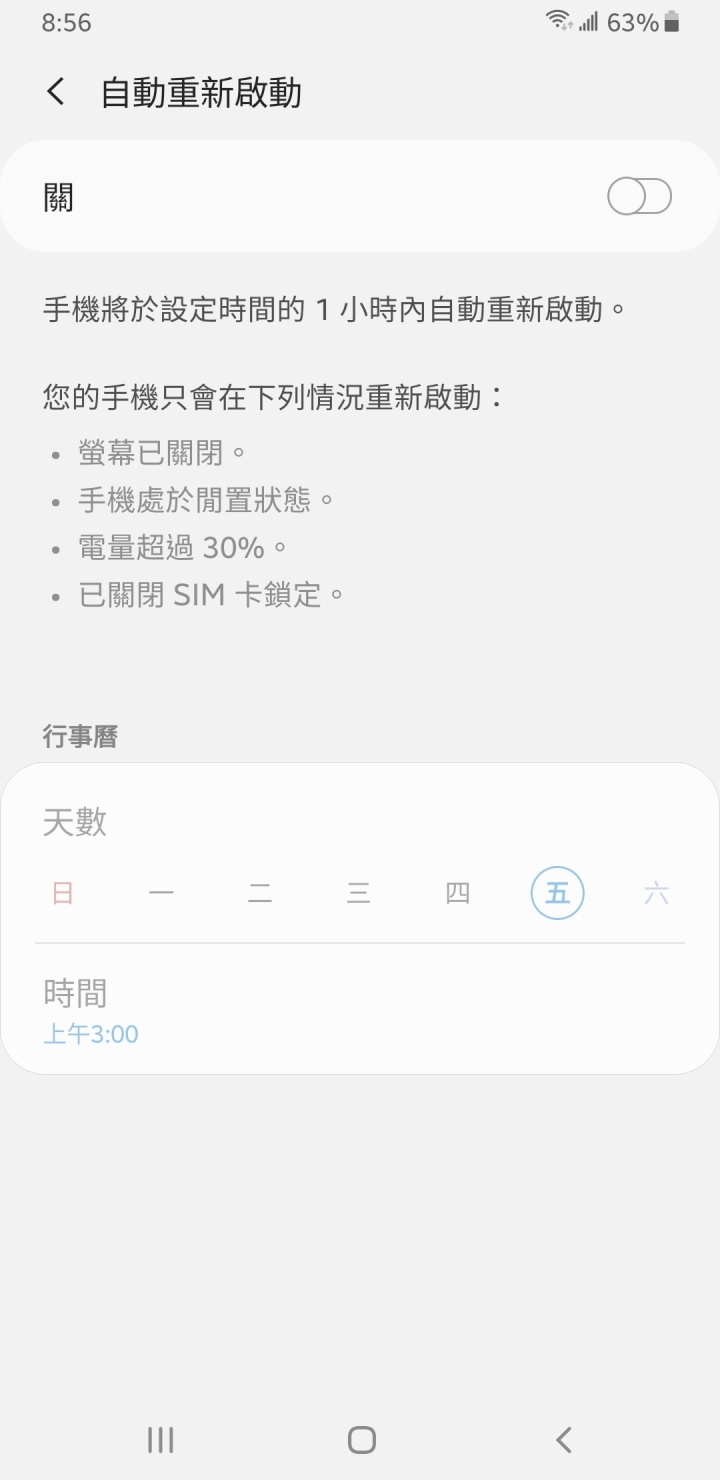Select 四 (Thursday) in 天數
The width and height of the screenshot is (720, 1480).
(458, 893)
